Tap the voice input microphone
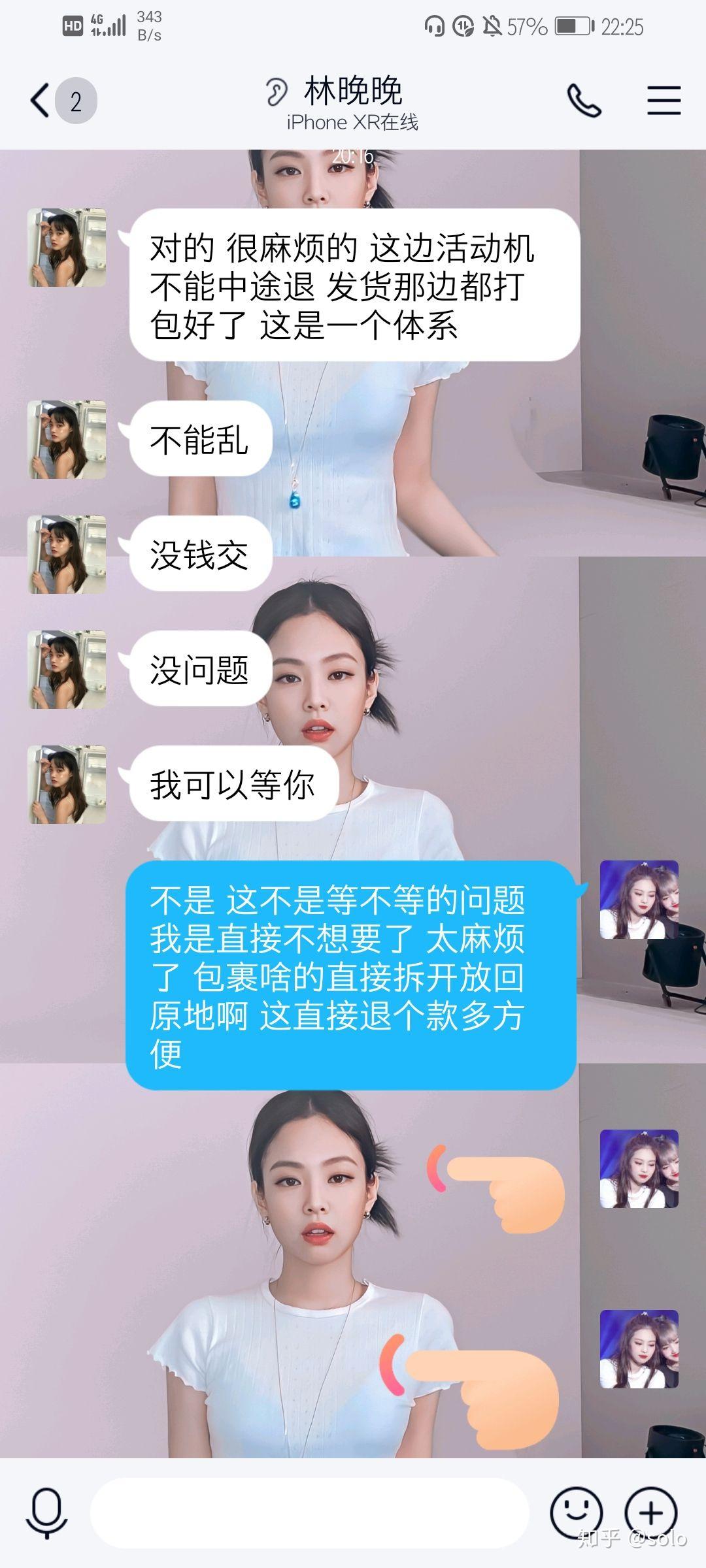This screenshot has height=1568, width=706. pos(46,1512)
